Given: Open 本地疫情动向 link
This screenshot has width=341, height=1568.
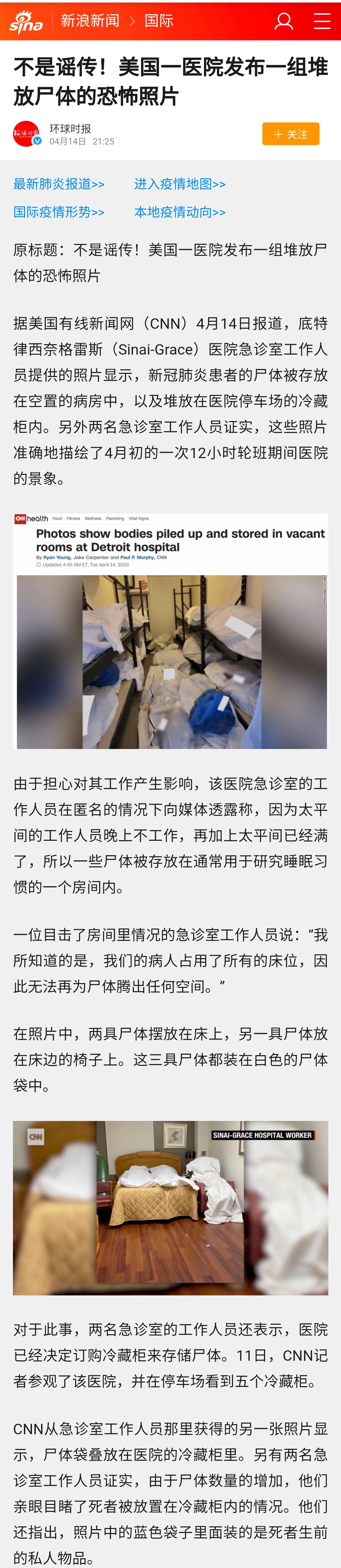Looking at the screenshot, I should 180,212.
